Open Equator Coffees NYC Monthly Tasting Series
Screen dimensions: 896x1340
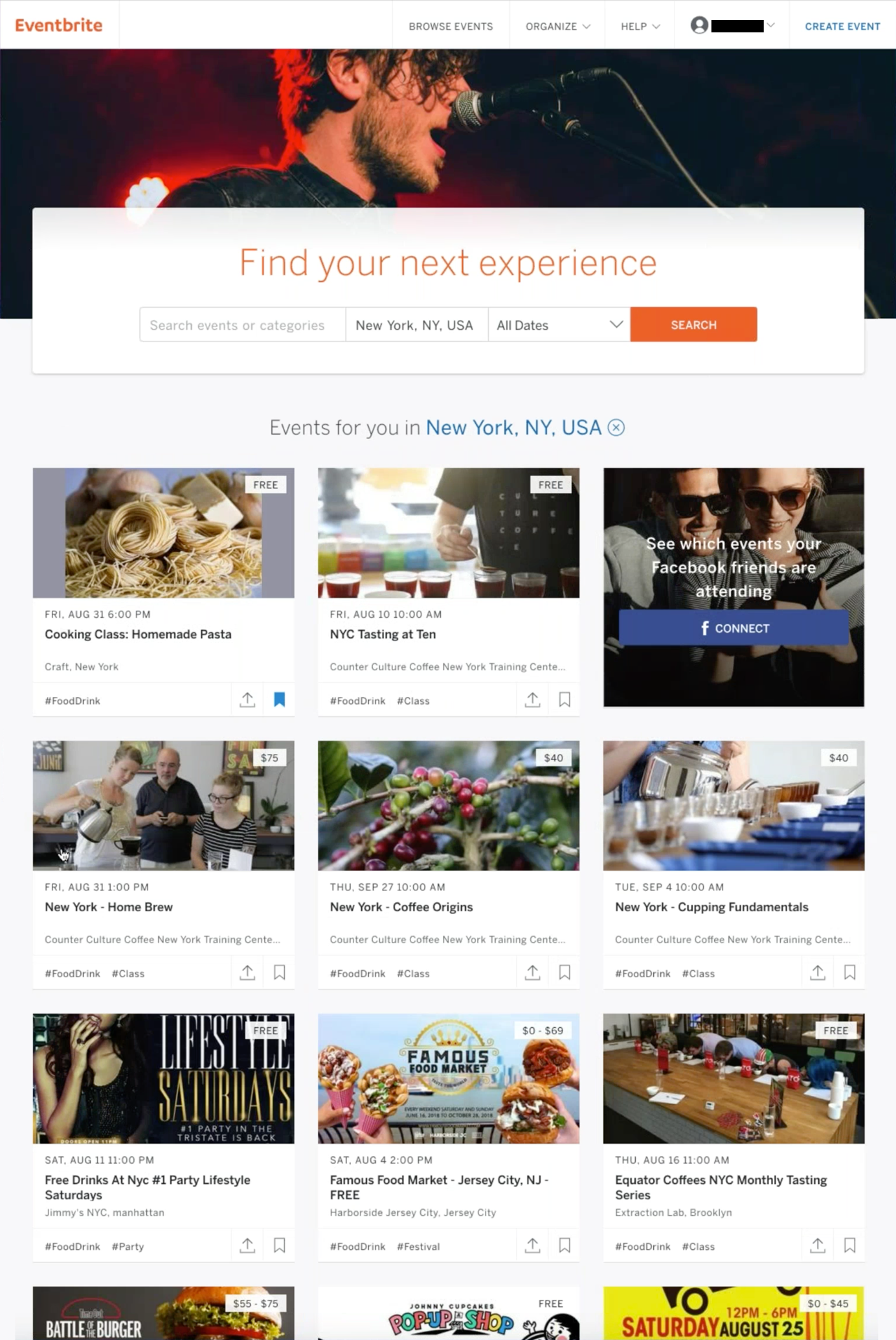[x=721, y=1187]
